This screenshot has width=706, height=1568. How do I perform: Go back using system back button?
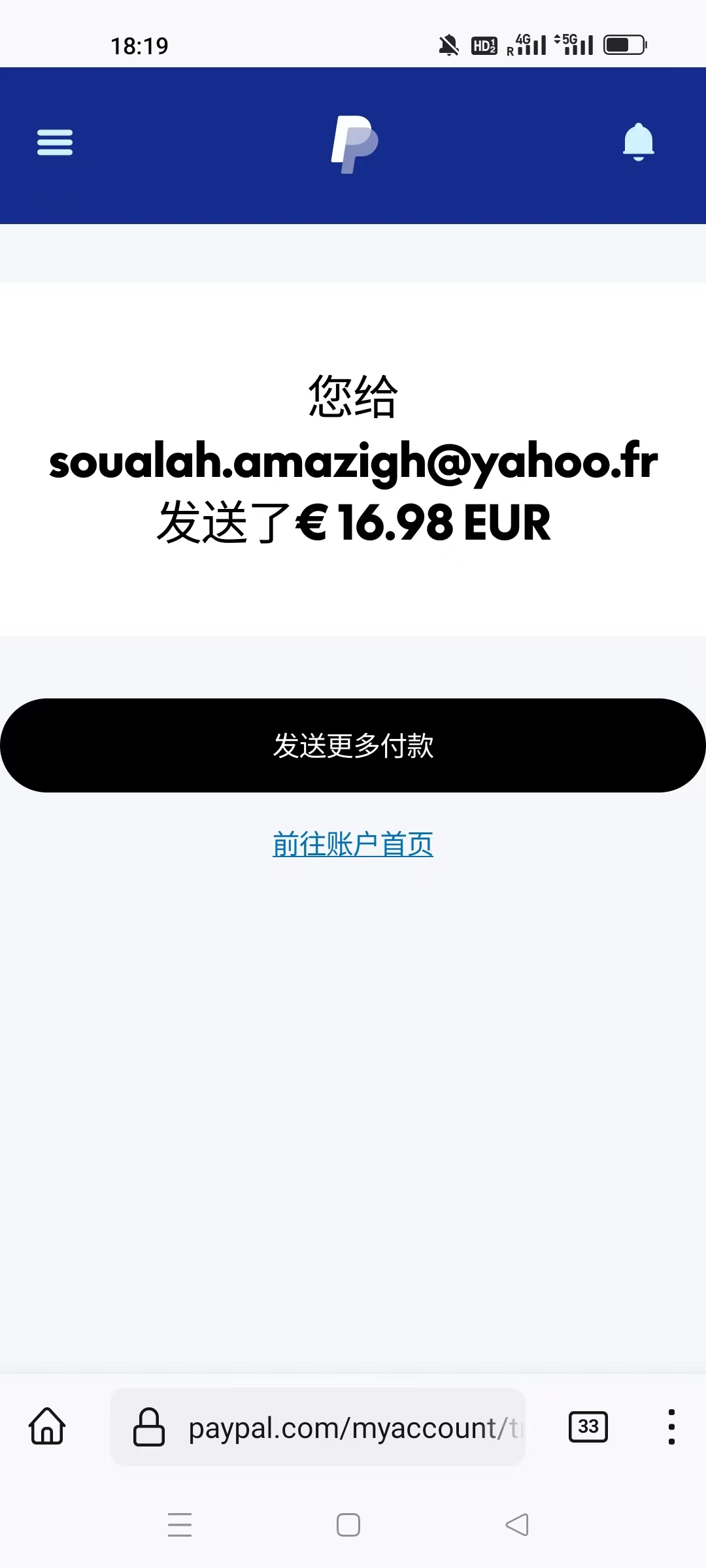(516, 1525)
